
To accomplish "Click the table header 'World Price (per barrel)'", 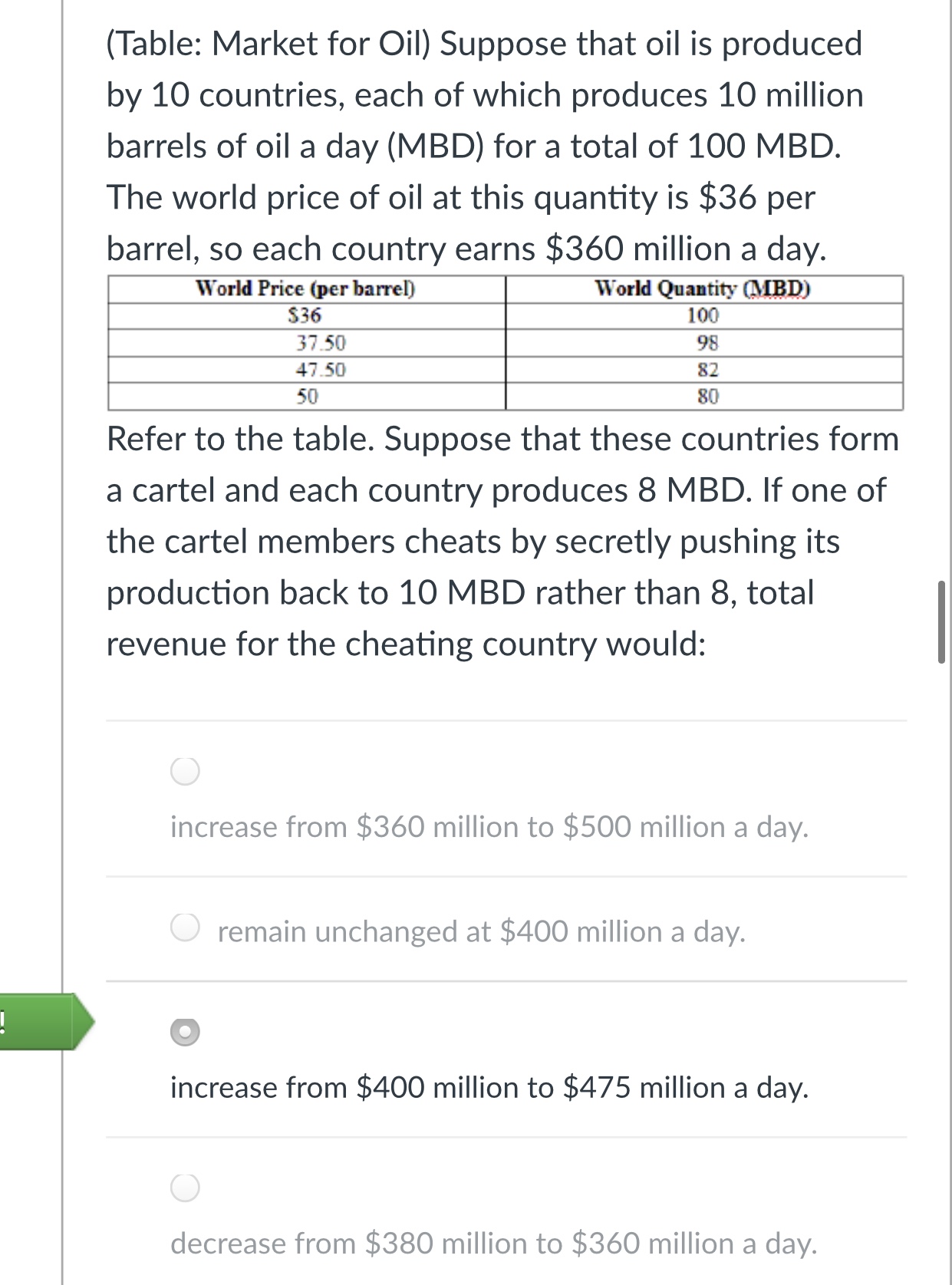I will coord(307,289).
